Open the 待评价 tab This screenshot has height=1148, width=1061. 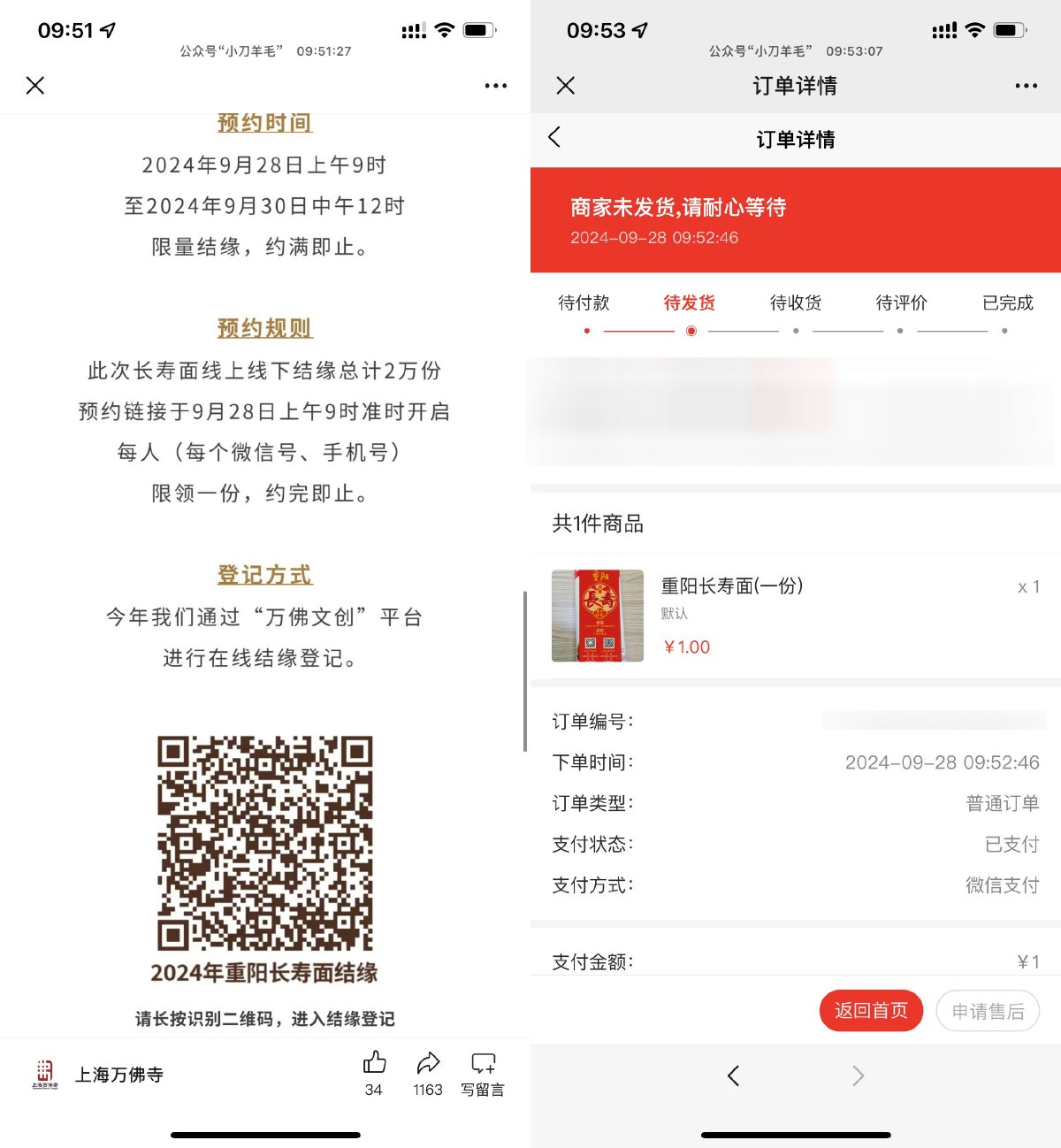click(x=901, y=303)
